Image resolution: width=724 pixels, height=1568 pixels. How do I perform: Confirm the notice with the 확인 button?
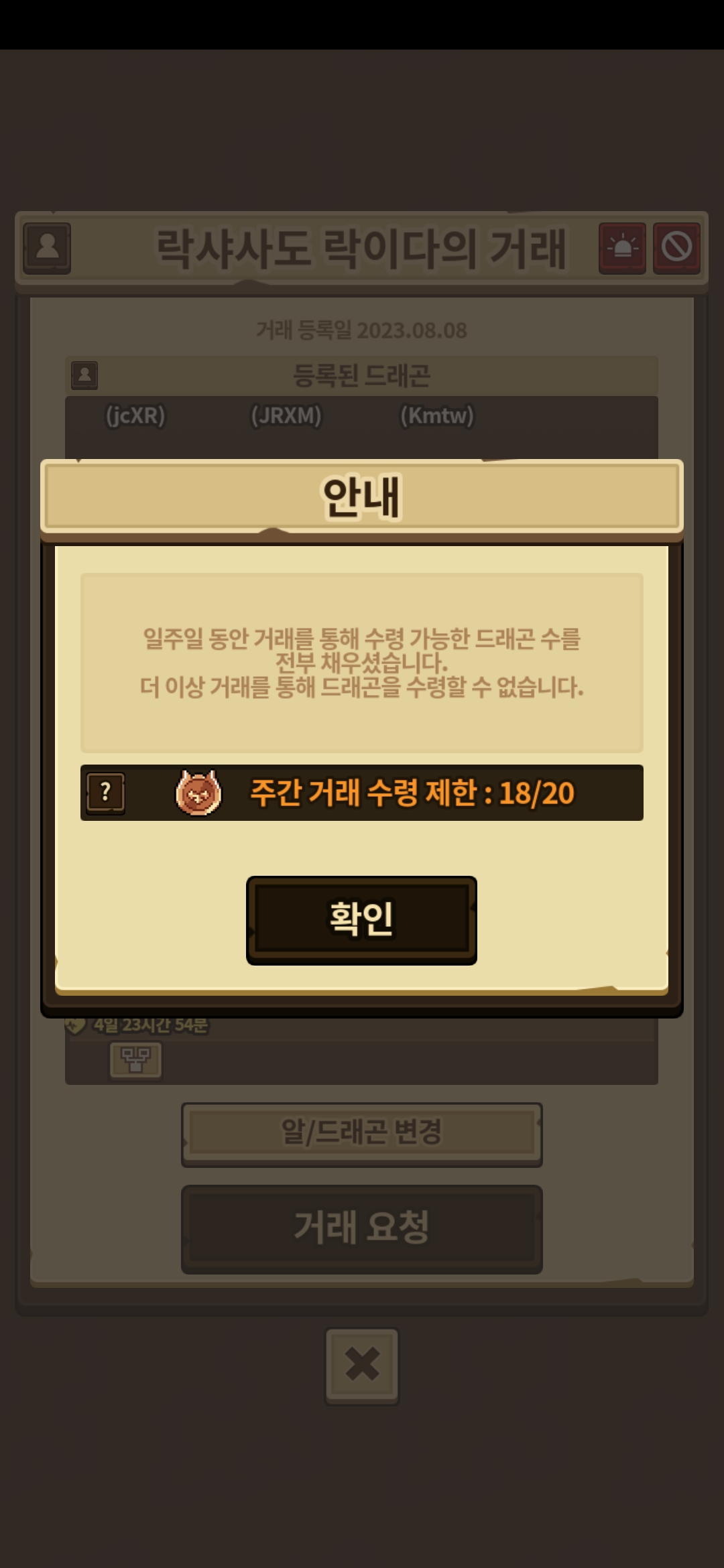click(361, 919)
